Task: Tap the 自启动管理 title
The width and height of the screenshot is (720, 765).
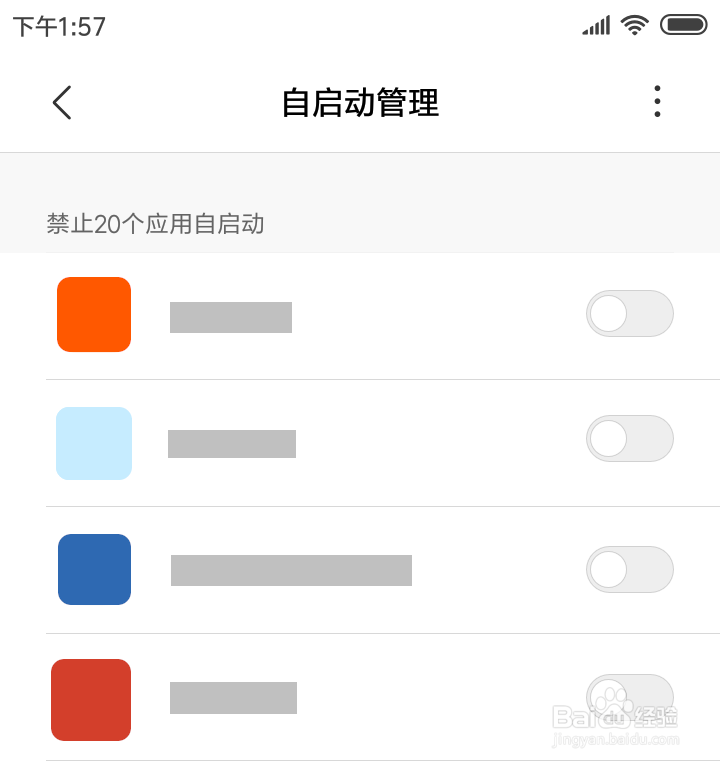Action: 360,104
